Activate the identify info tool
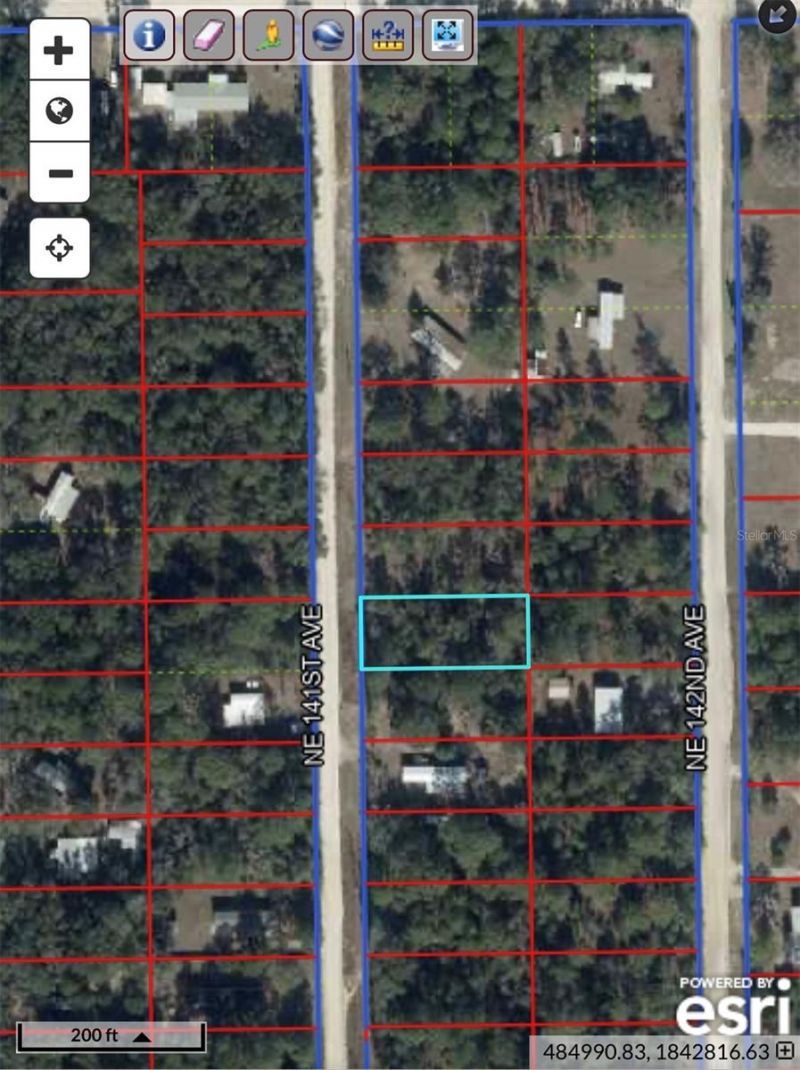This screenshot has height=1070, width=800. (x=149, y=36)
